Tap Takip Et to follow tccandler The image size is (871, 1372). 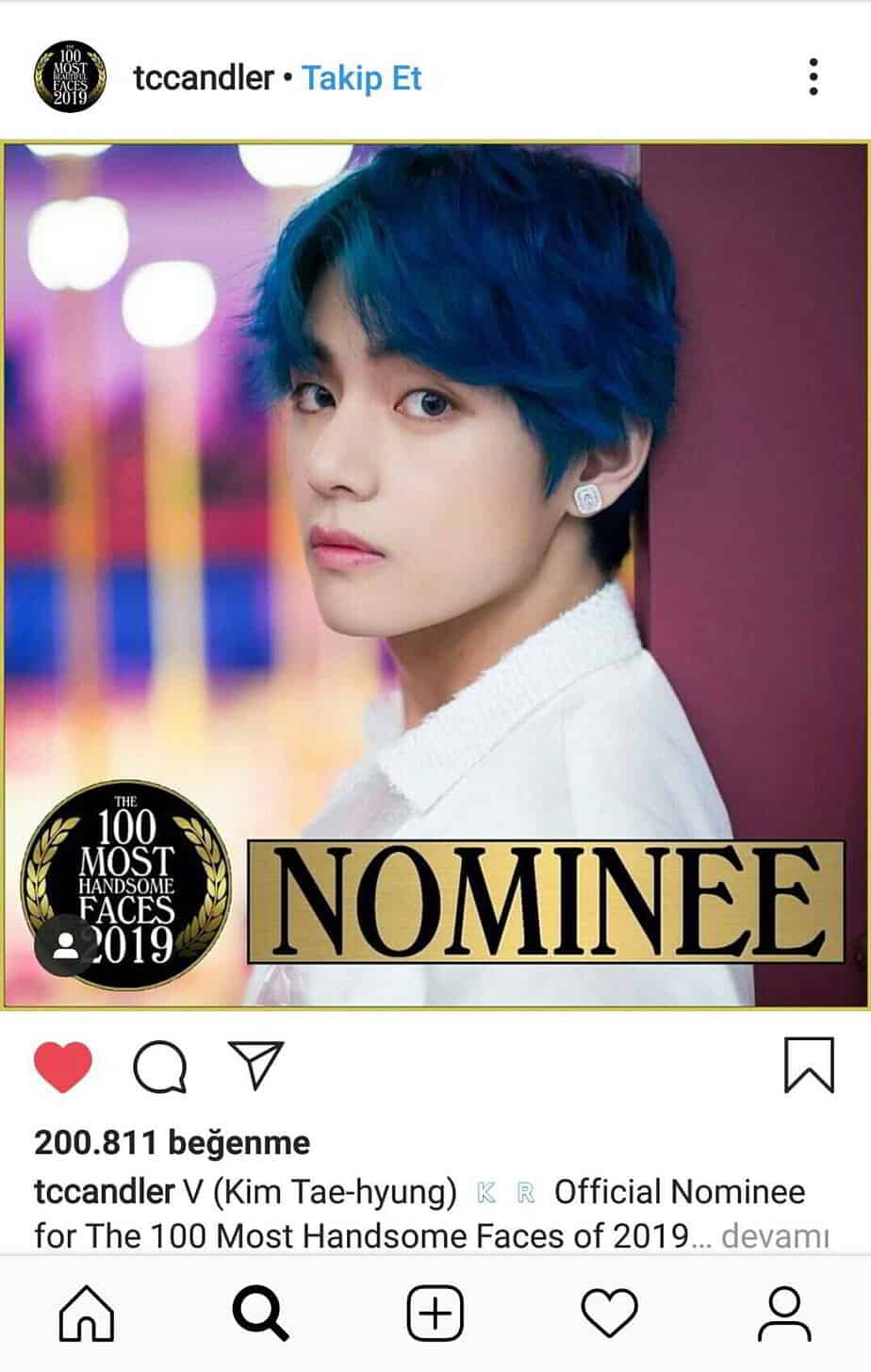click(362, 78)
